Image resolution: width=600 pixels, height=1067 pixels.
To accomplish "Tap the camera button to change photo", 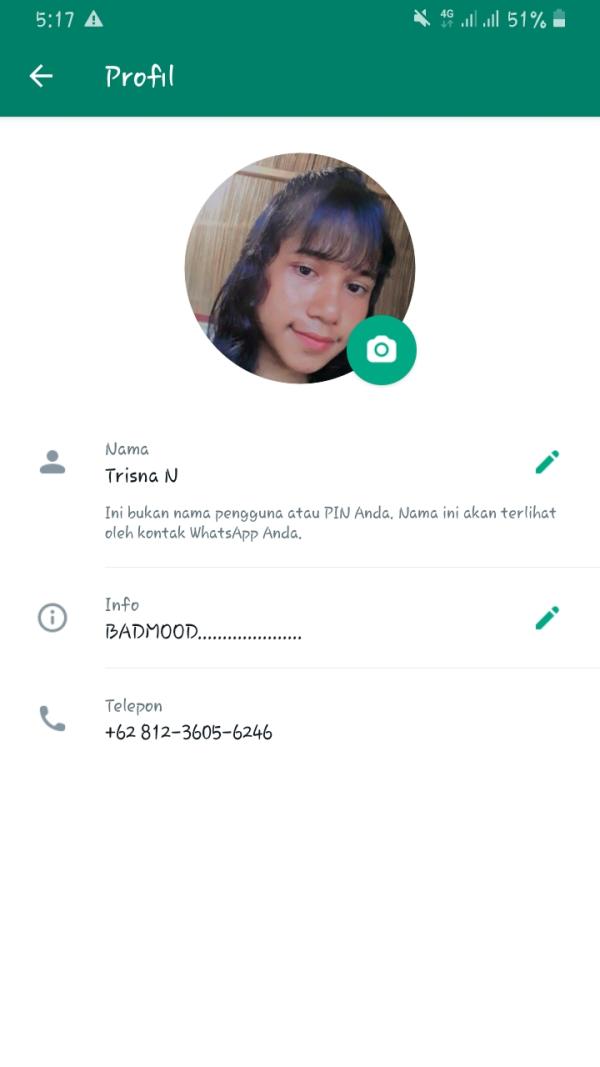I will pyautogui.click(x=381, y=349).
